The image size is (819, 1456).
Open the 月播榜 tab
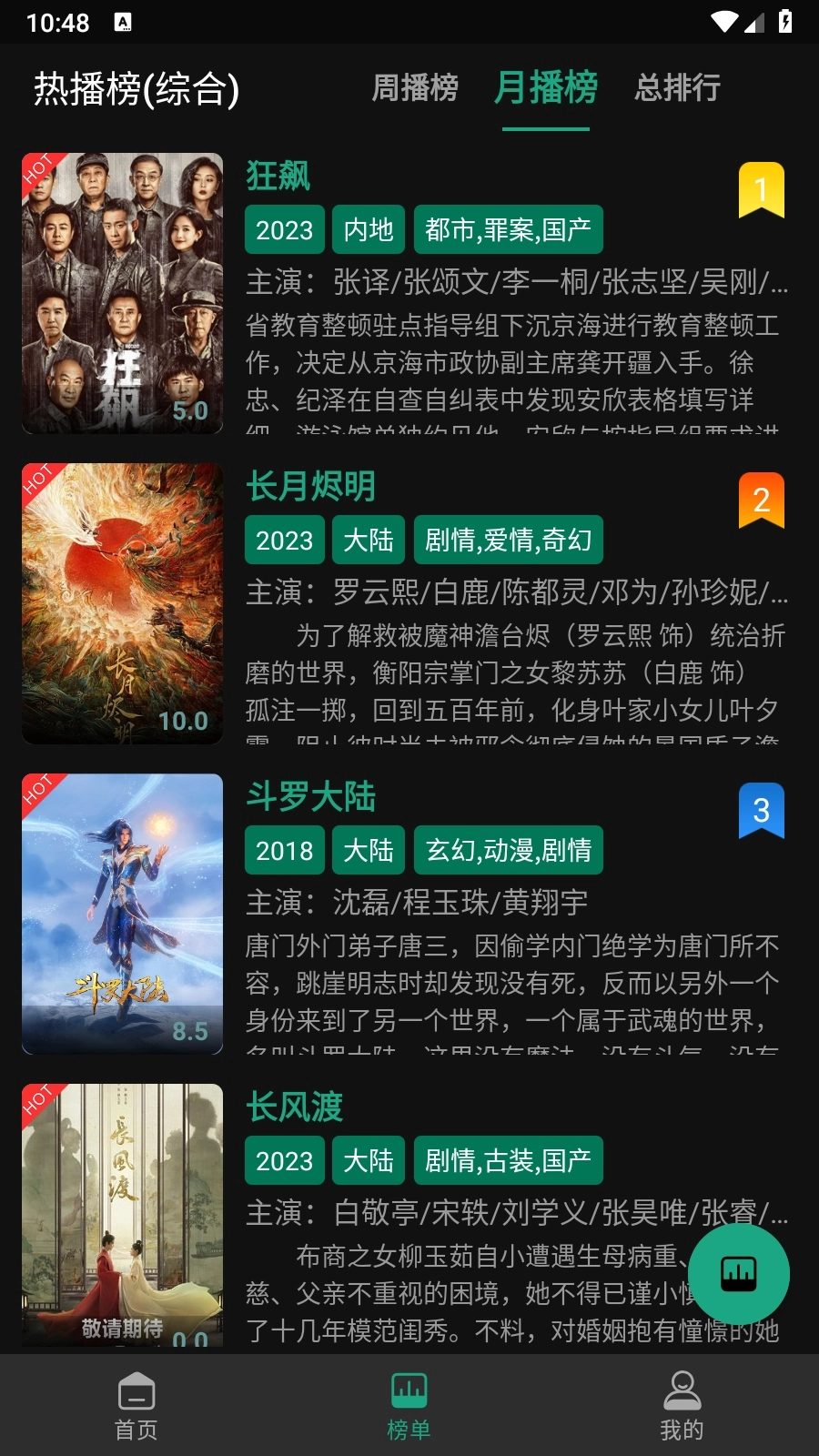547,88
